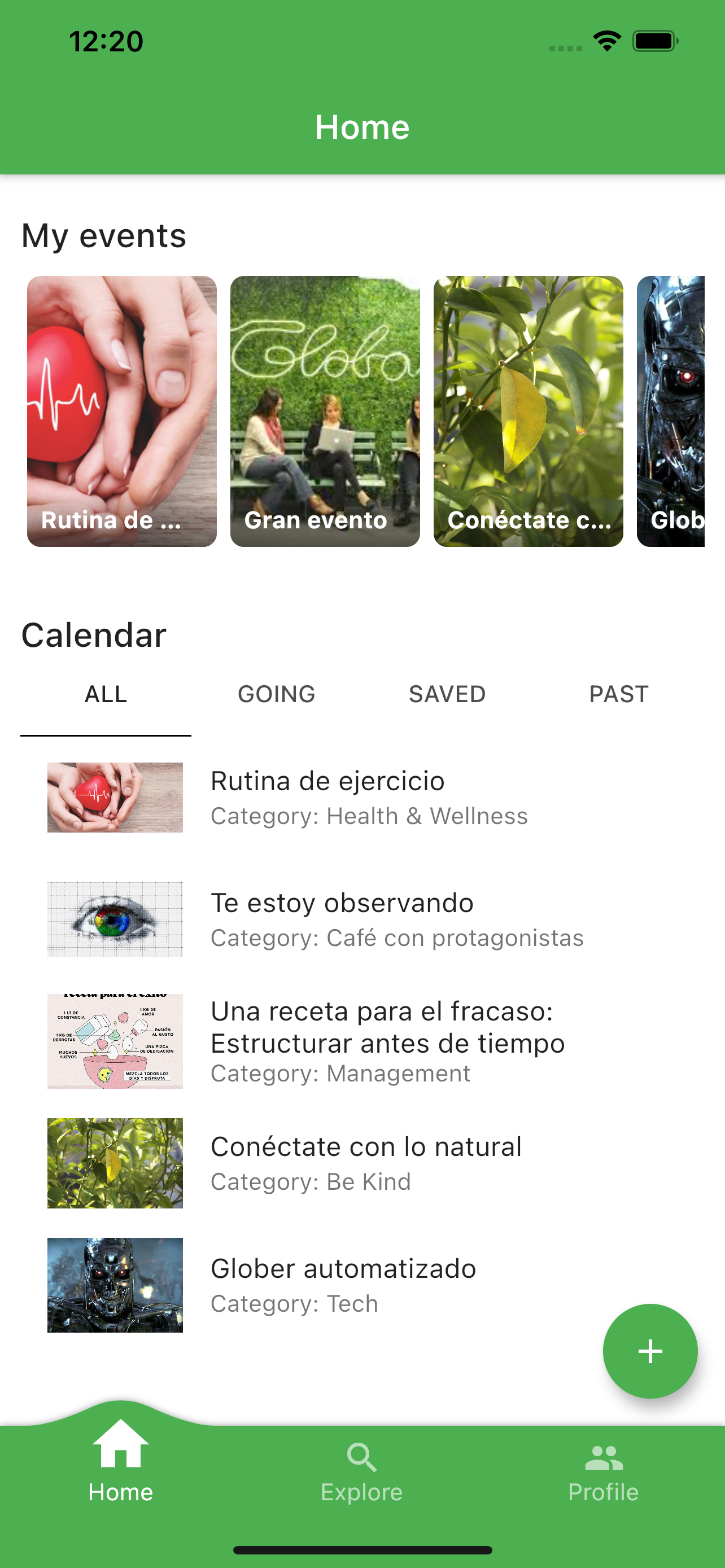The image size is (725, 1568).
Task: Open the Conéctate c... event card
Action: click(529, 411)
